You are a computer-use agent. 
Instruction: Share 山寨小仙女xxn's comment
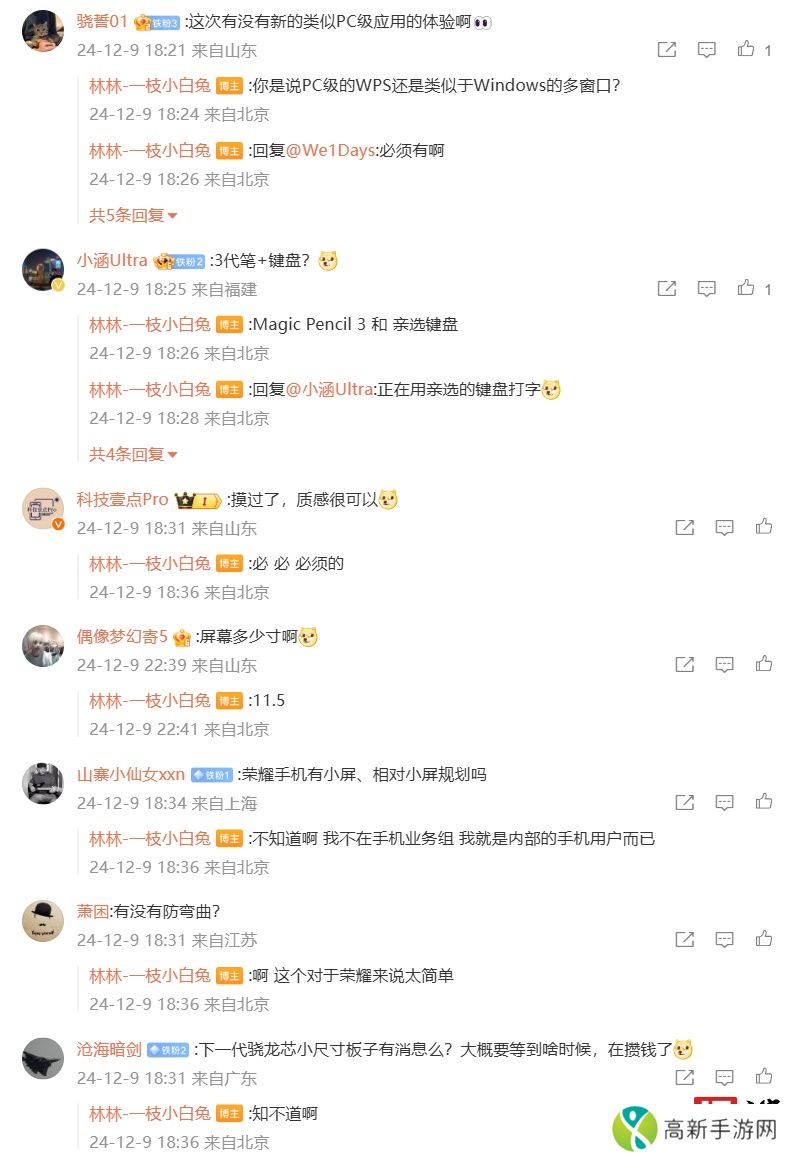[x=685, y=802]
